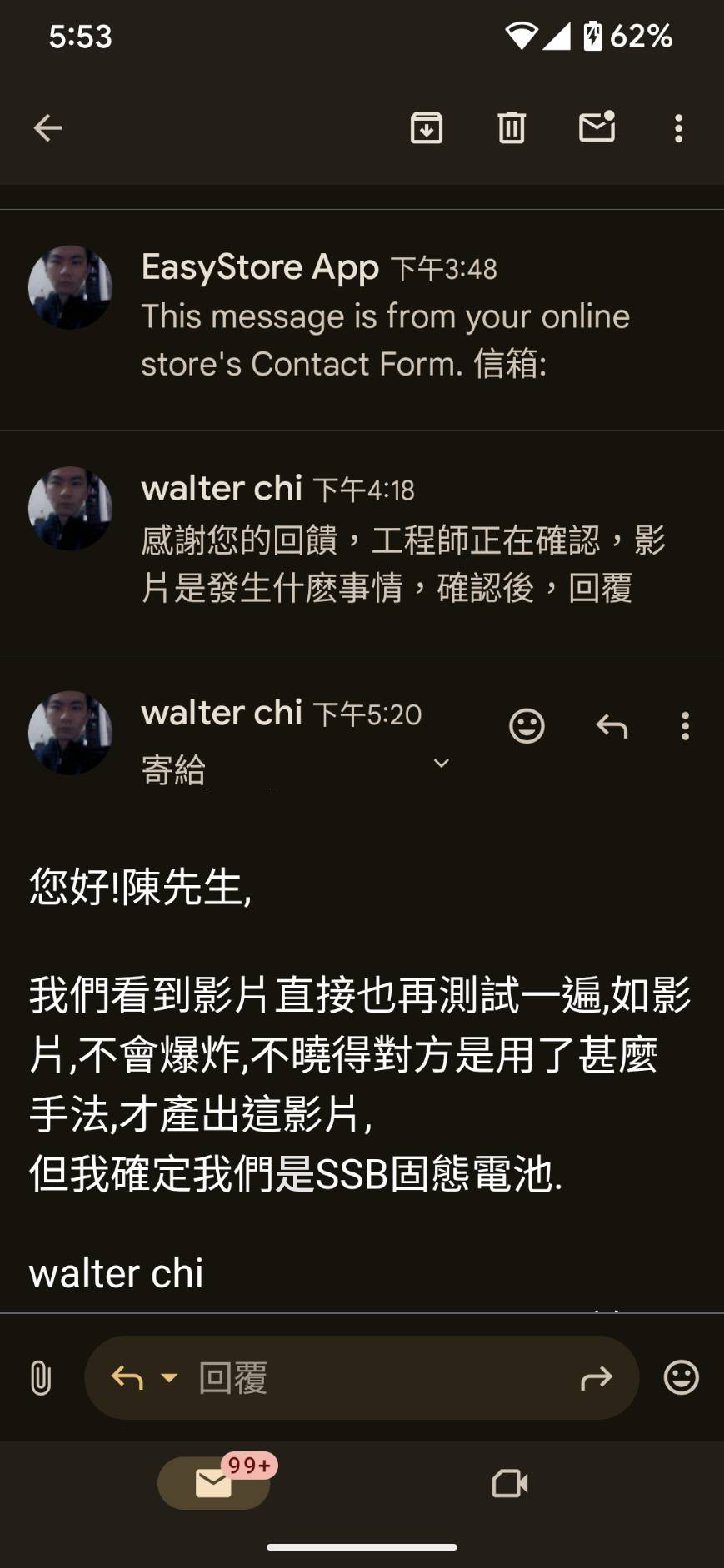The image size is (724, 1568).
Task: Attach a file to the reply
Action: [x=41, y=1378]
